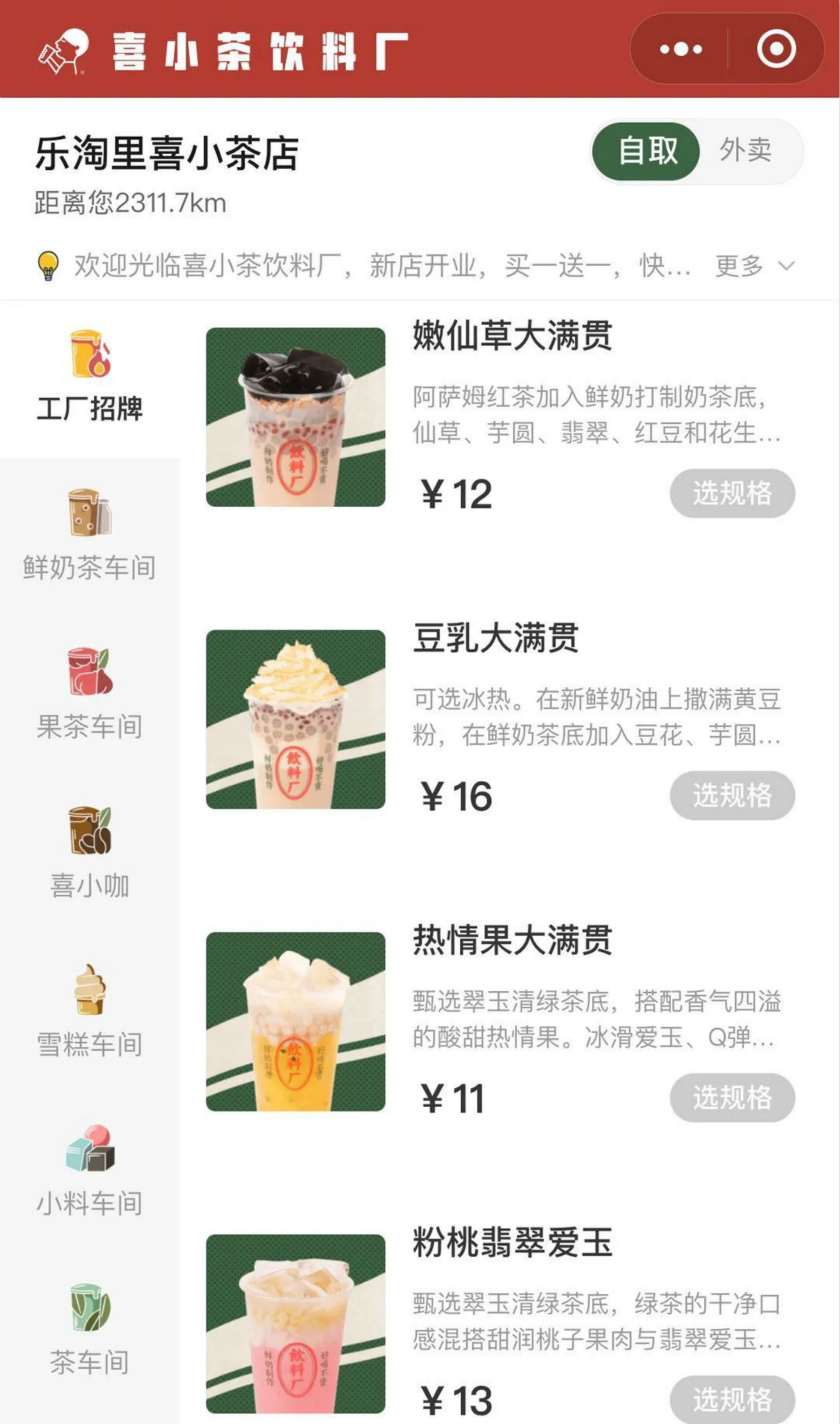
Task: Open the mini program more options menu
Action: [681, 49]
